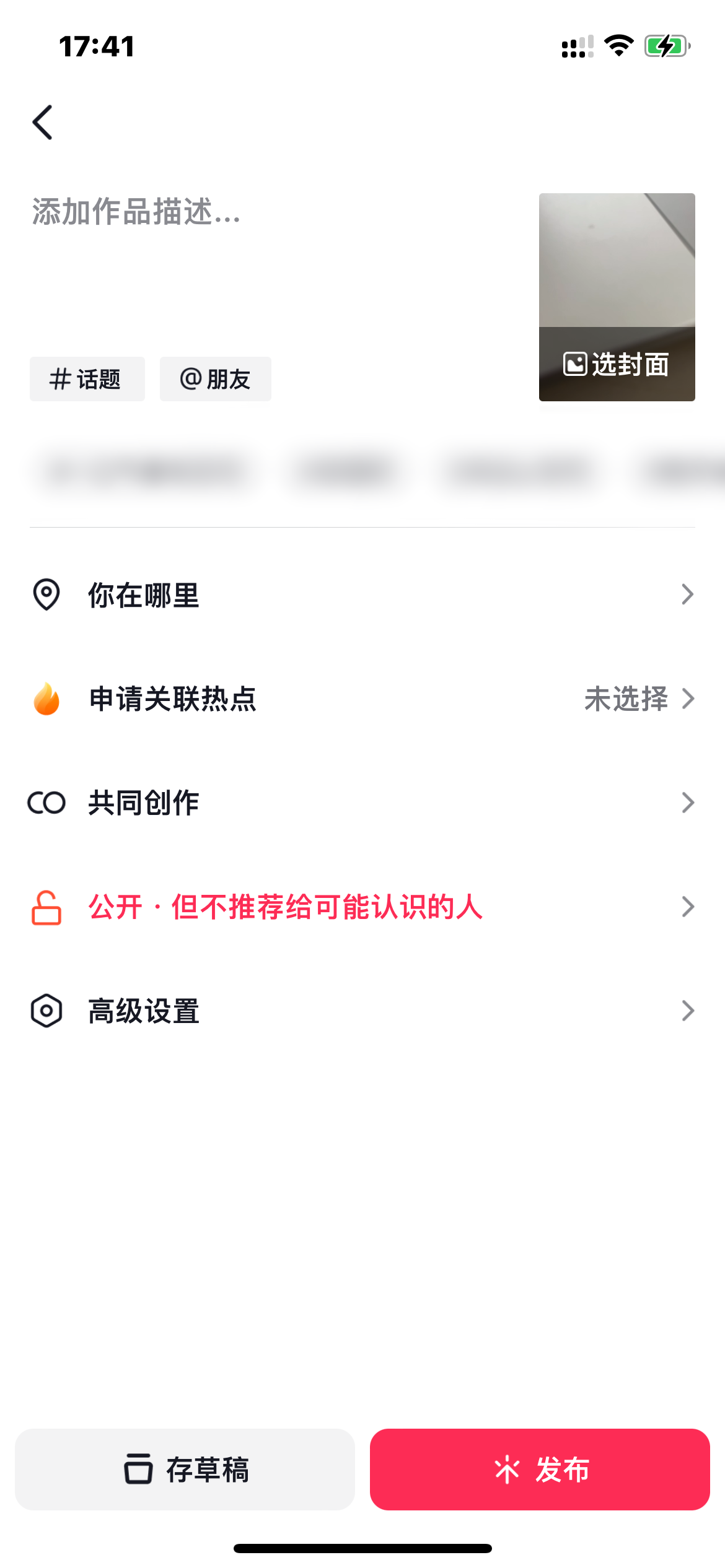Open the visibility setting 公开·但不推荐给可能认识的人

pos(285,907)
